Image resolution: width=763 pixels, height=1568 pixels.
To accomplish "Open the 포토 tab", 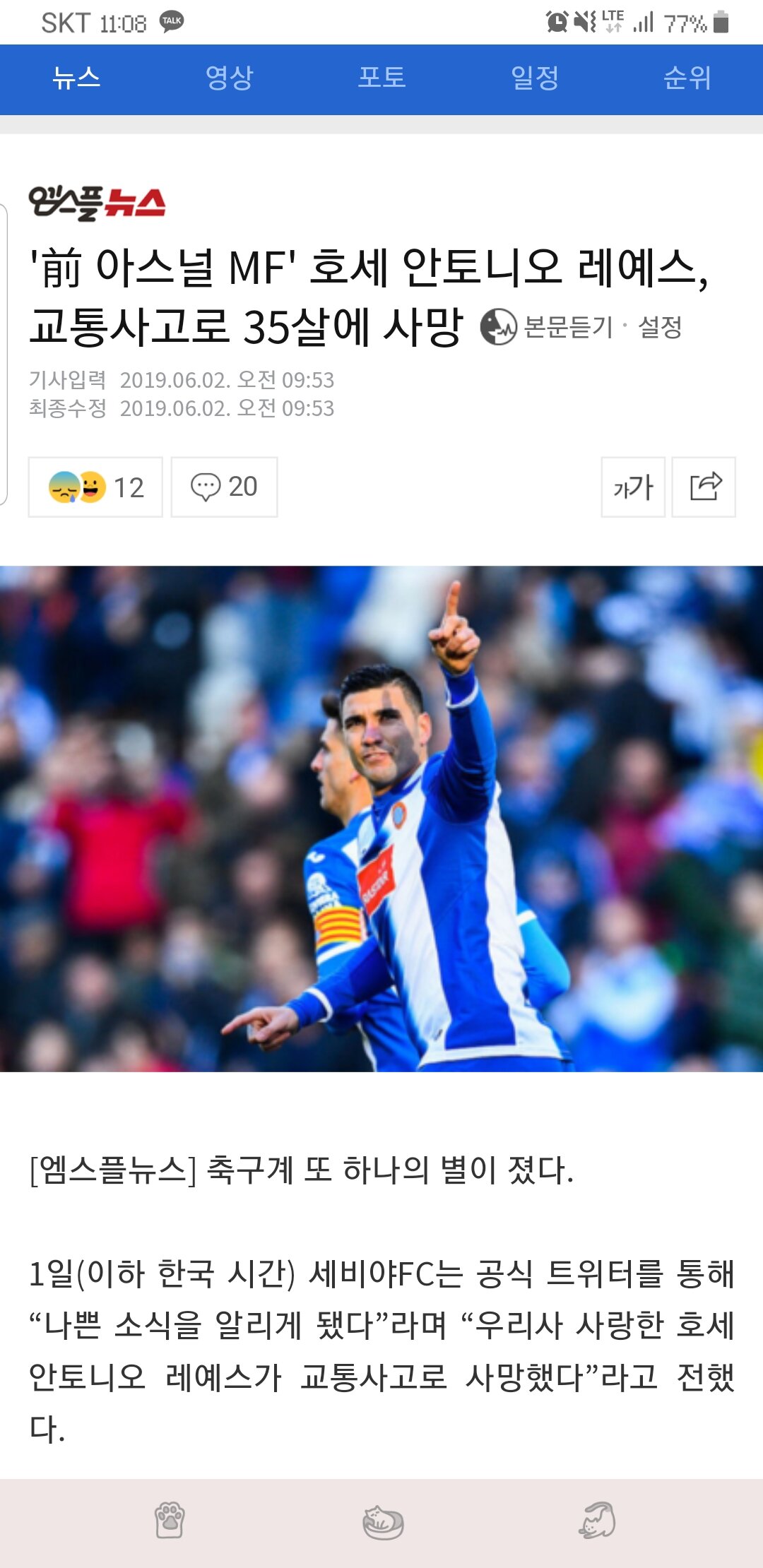I will pyautogui.click(x=381, y=78).
